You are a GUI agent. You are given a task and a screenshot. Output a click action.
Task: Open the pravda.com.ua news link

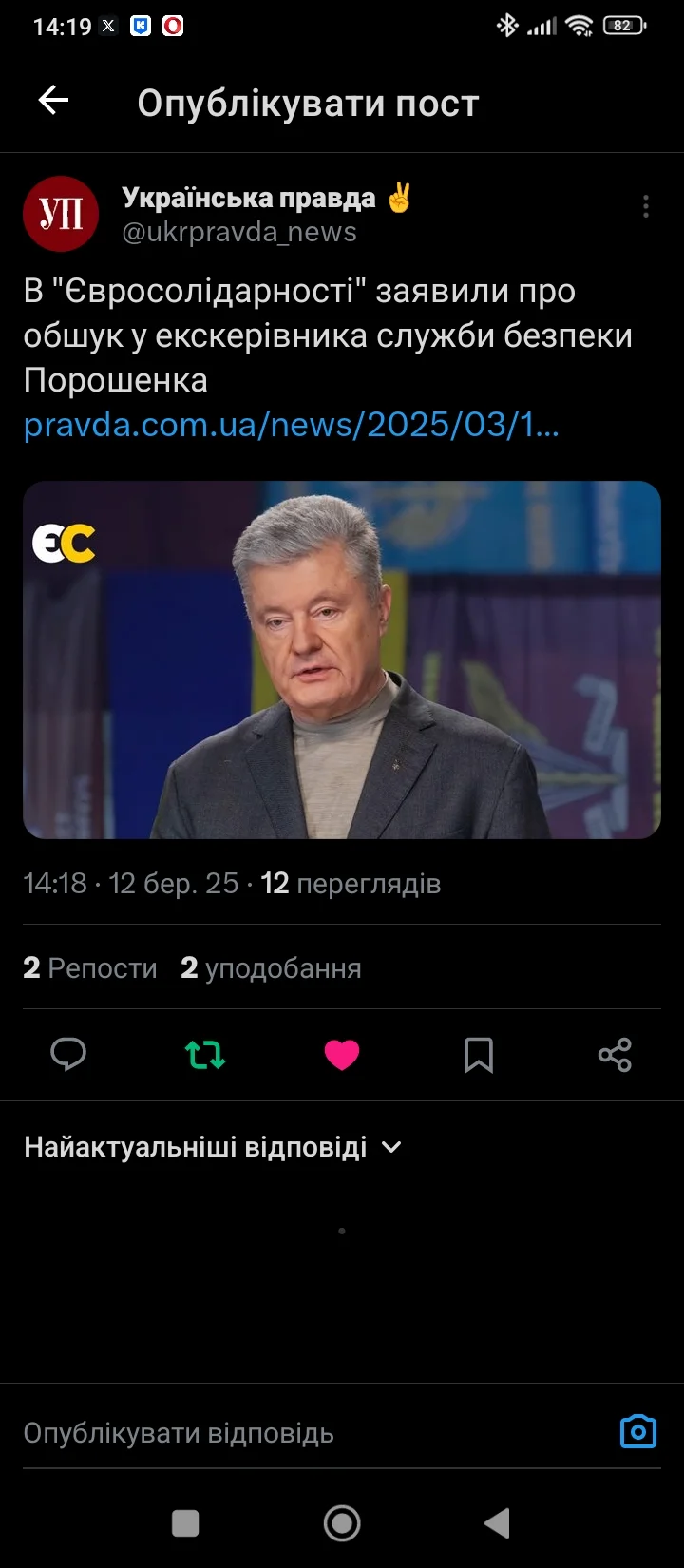[x=291, y=425]
